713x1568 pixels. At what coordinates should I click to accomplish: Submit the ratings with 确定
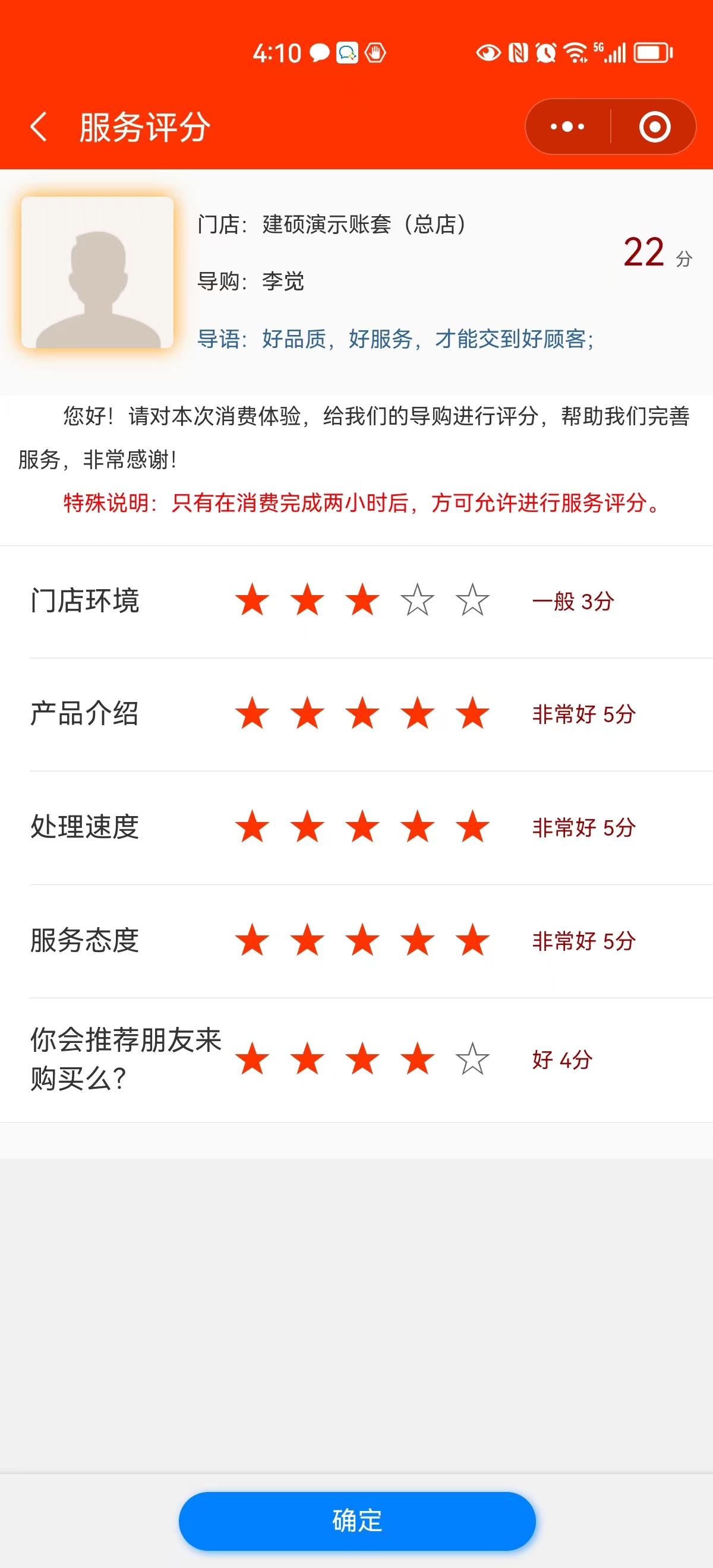click(x=357, y=1520)
